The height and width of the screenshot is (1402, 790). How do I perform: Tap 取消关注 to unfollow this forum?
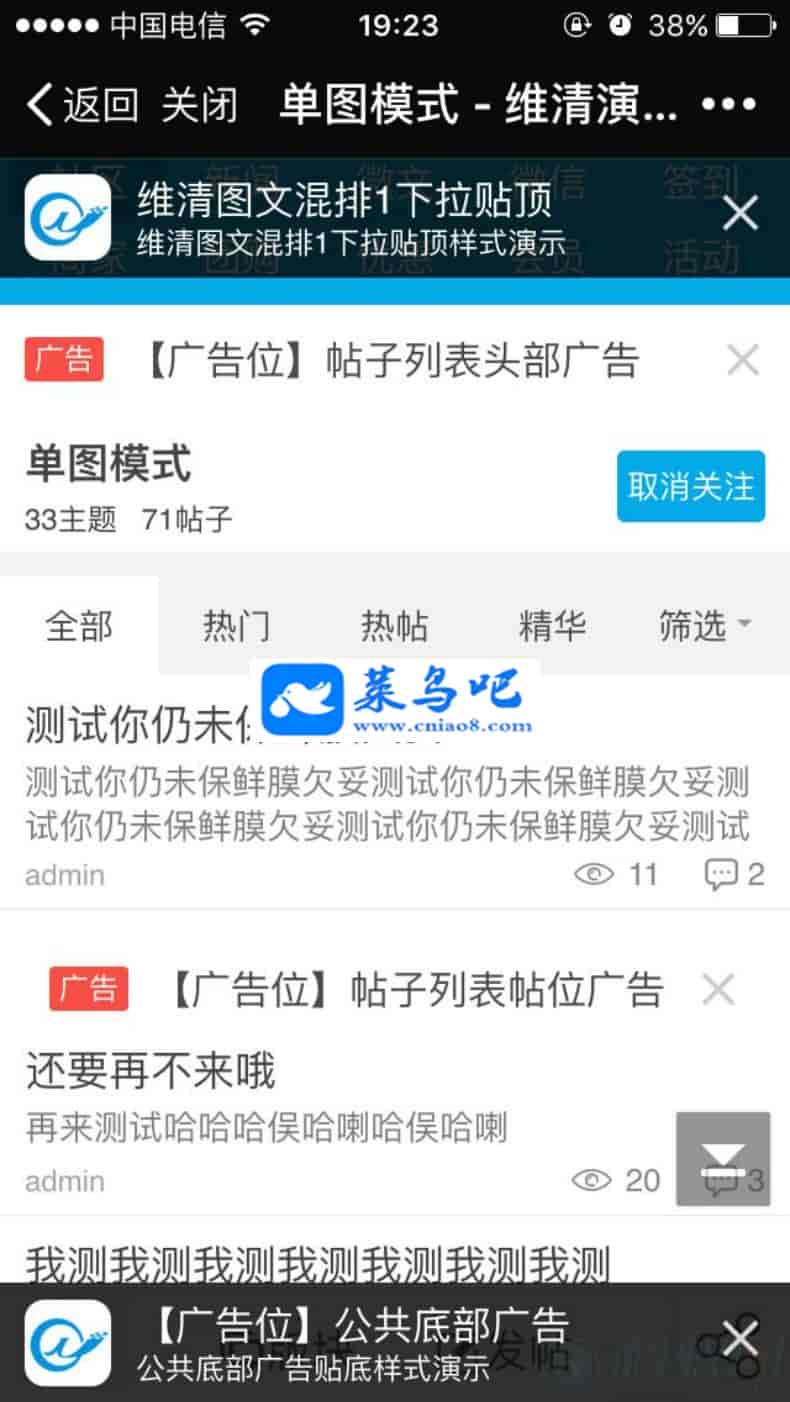tap(690, 487)
